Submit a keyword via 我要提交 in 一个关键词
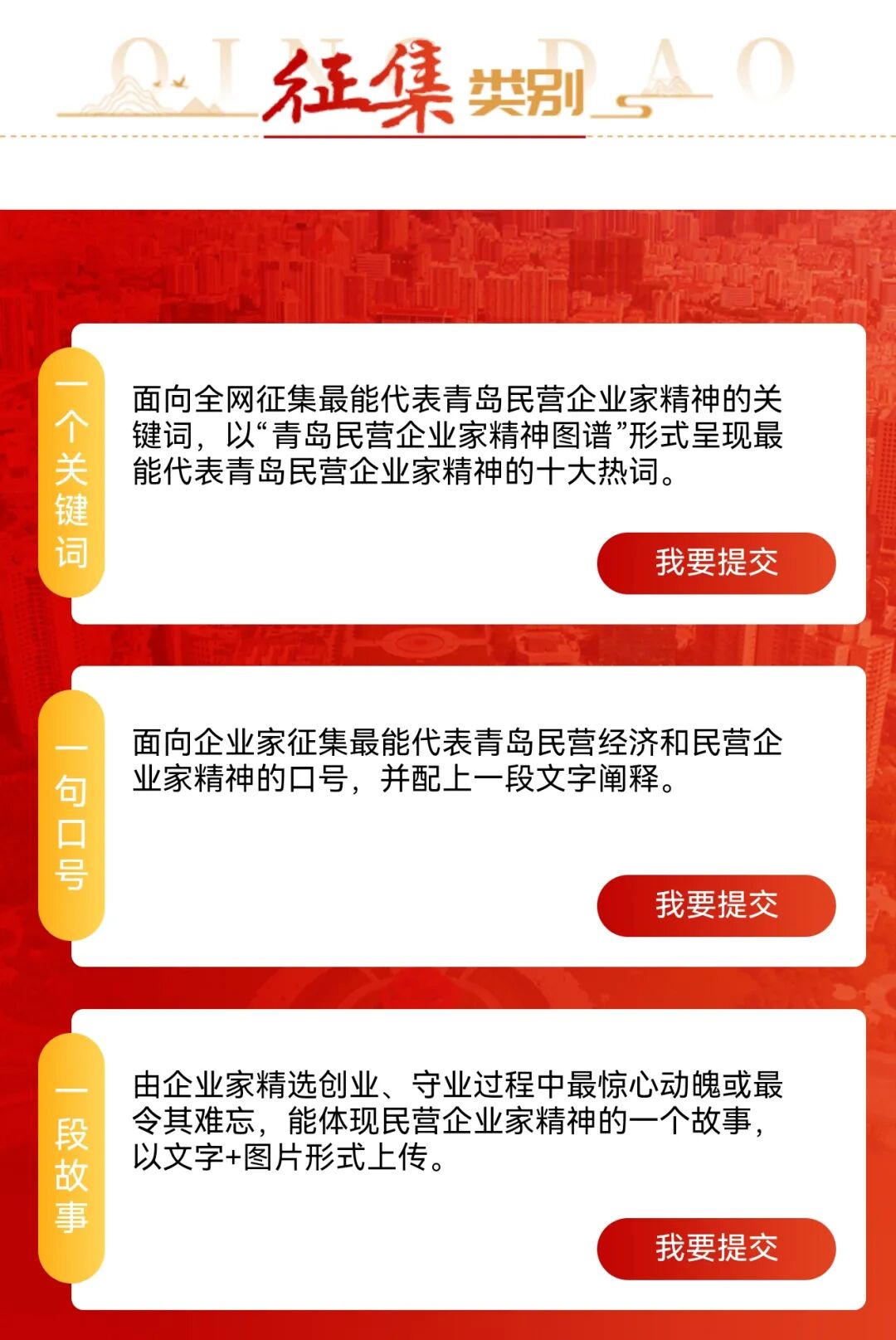 click(x=716, y=563)
